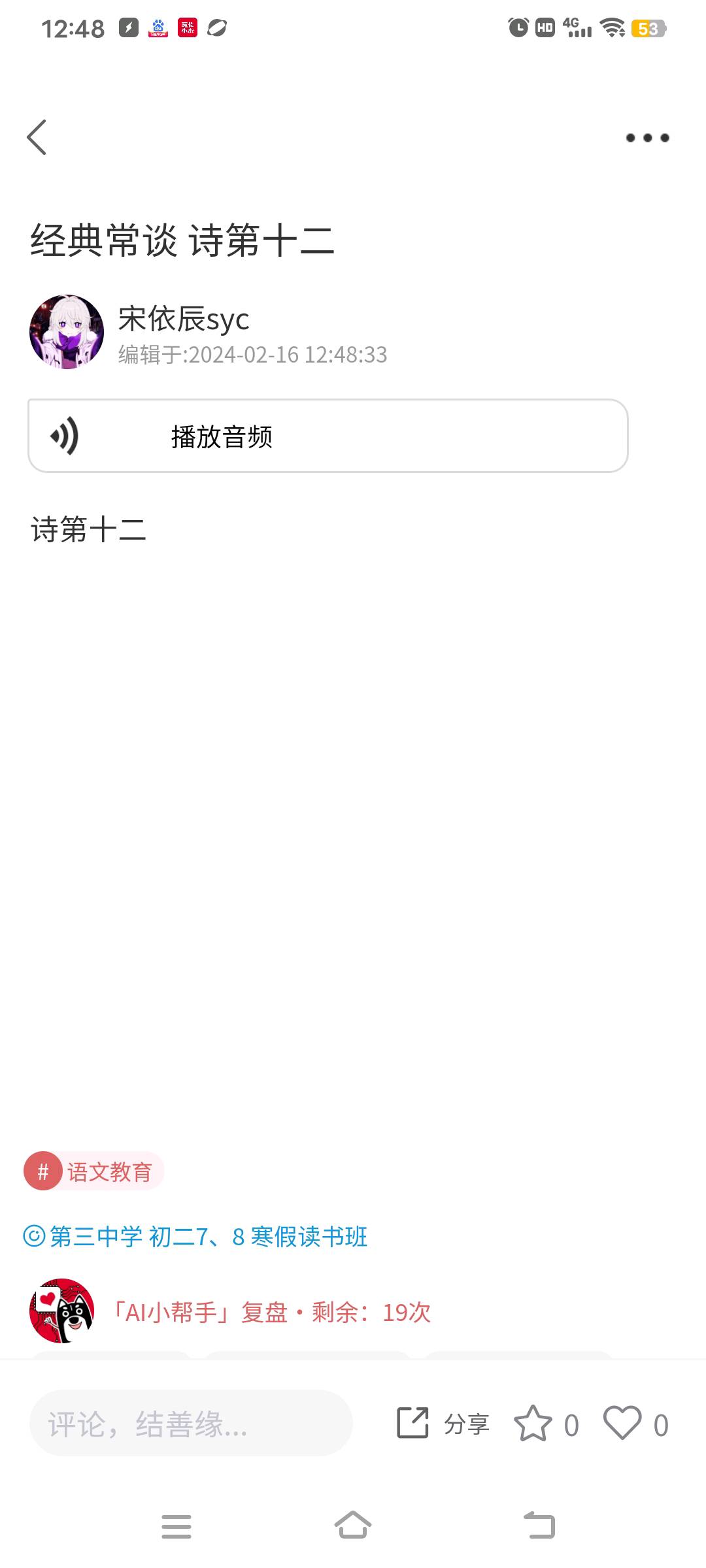Open 第三中学 初二7、8 寒假读书班 circle

[x=208, y=1237]
